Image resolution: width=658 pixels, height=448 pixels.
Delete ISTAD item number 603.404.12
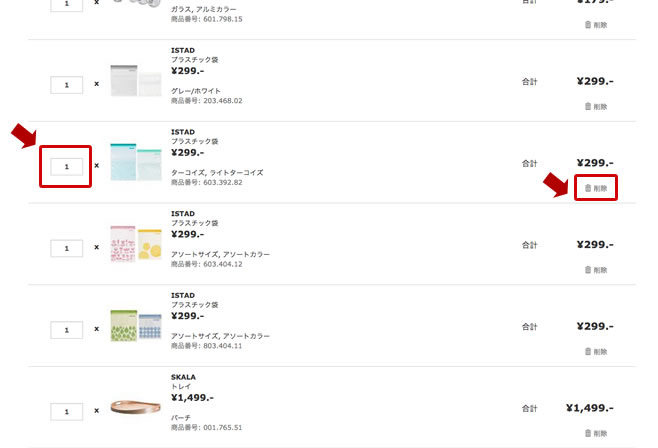coord(596,270)
